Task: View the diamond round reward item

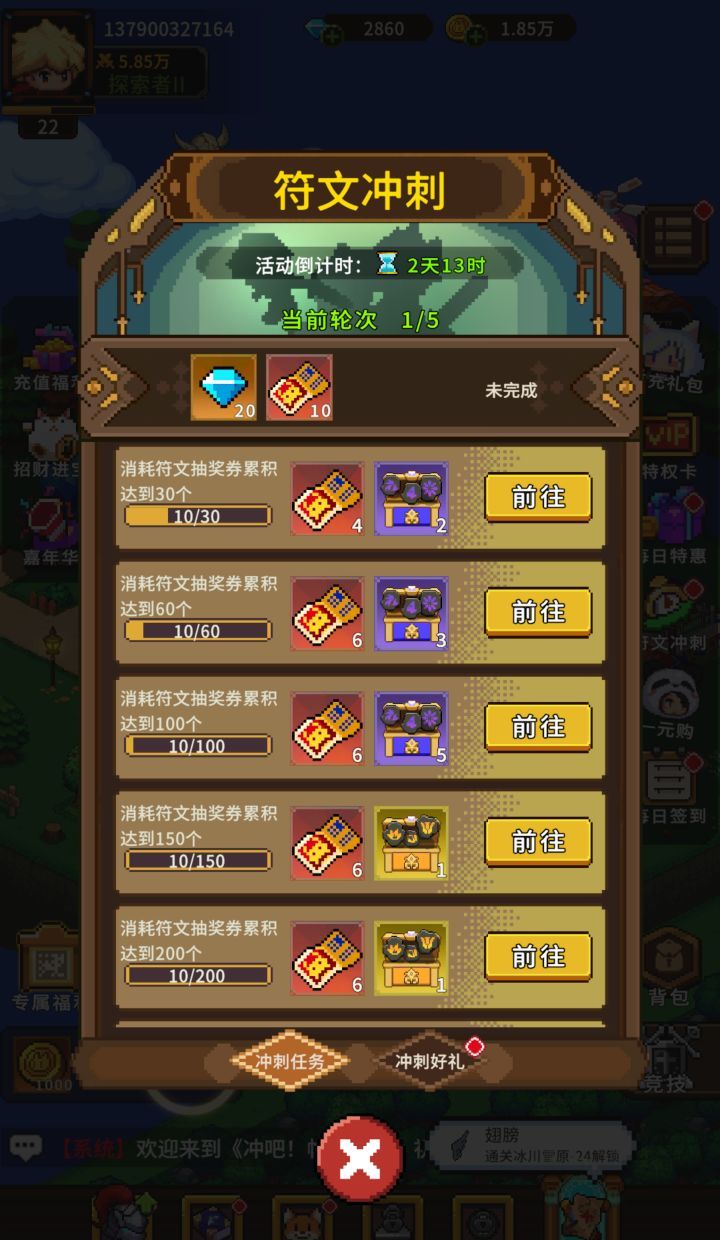Action: click(224, 388)
